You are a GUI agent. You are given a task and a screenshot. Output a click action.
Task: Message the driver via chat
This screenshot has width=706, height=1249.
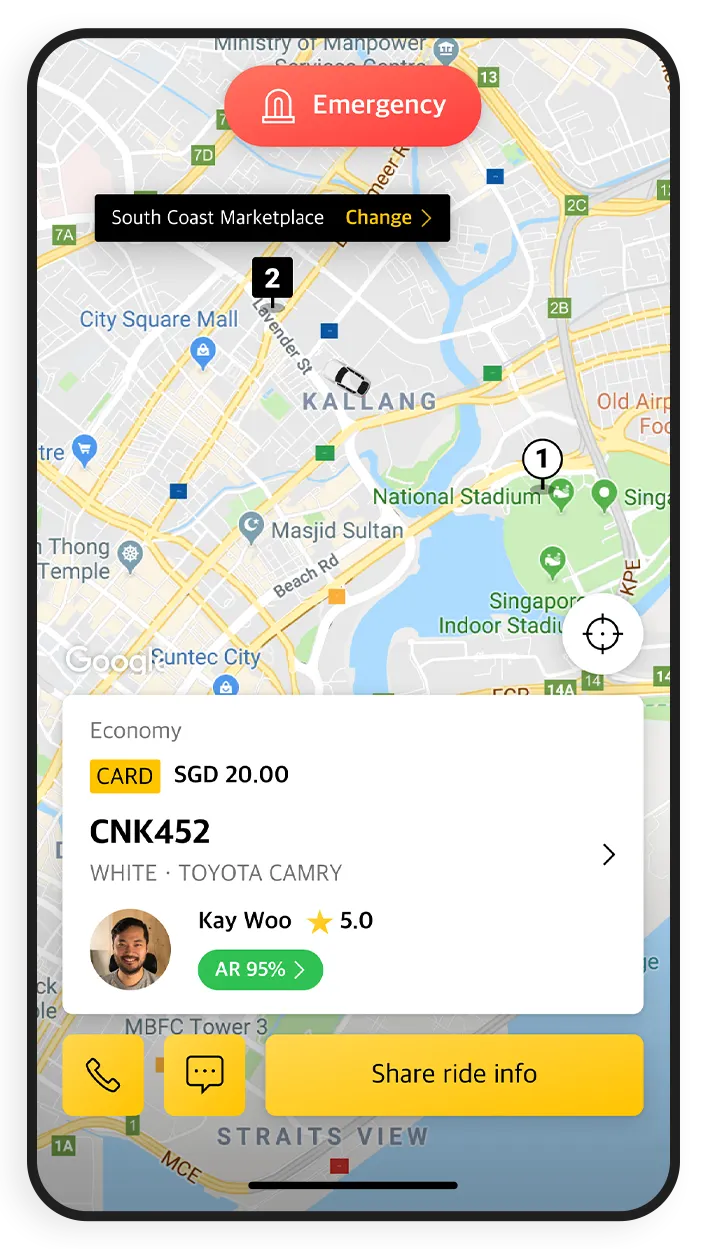204,1075
